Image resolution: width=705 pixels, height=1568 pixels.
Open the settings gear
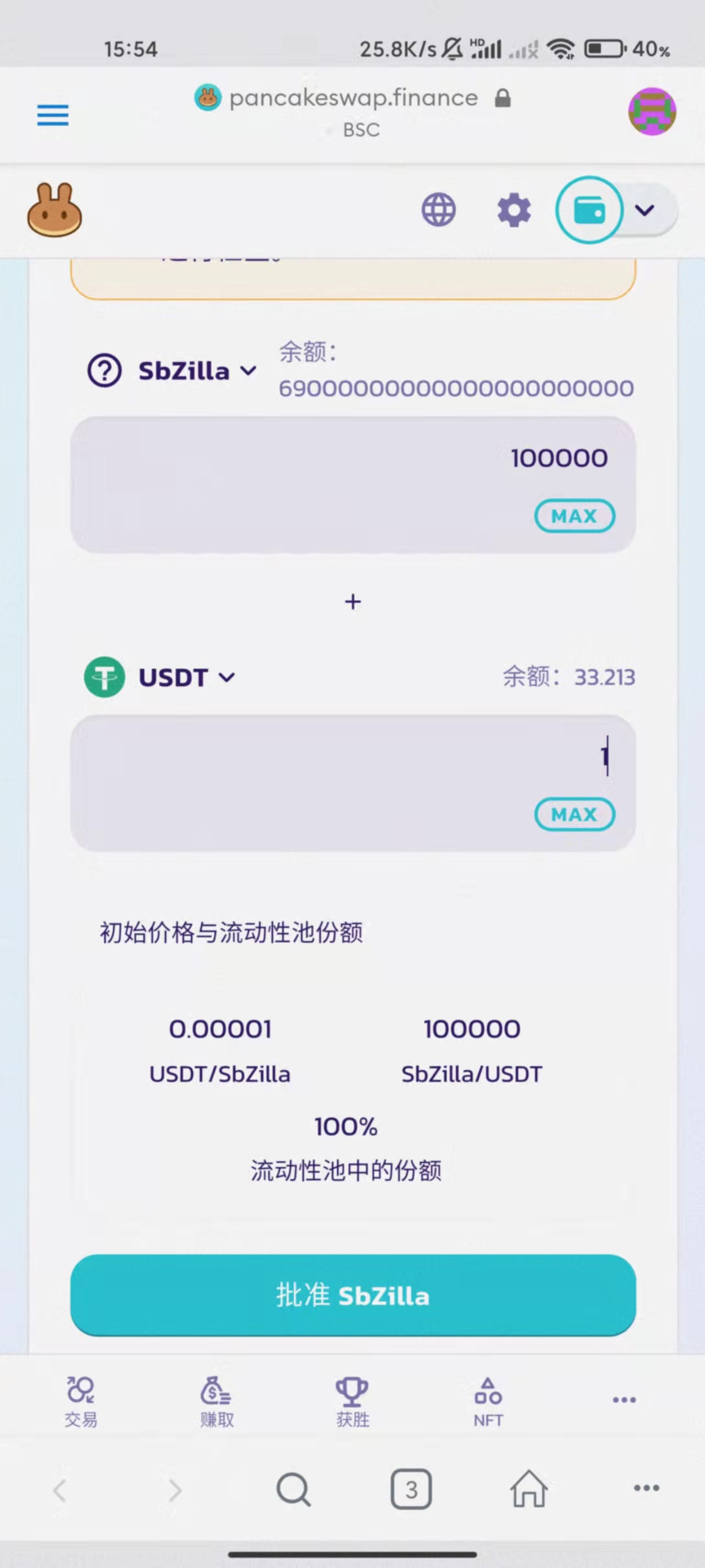point(514,210)
